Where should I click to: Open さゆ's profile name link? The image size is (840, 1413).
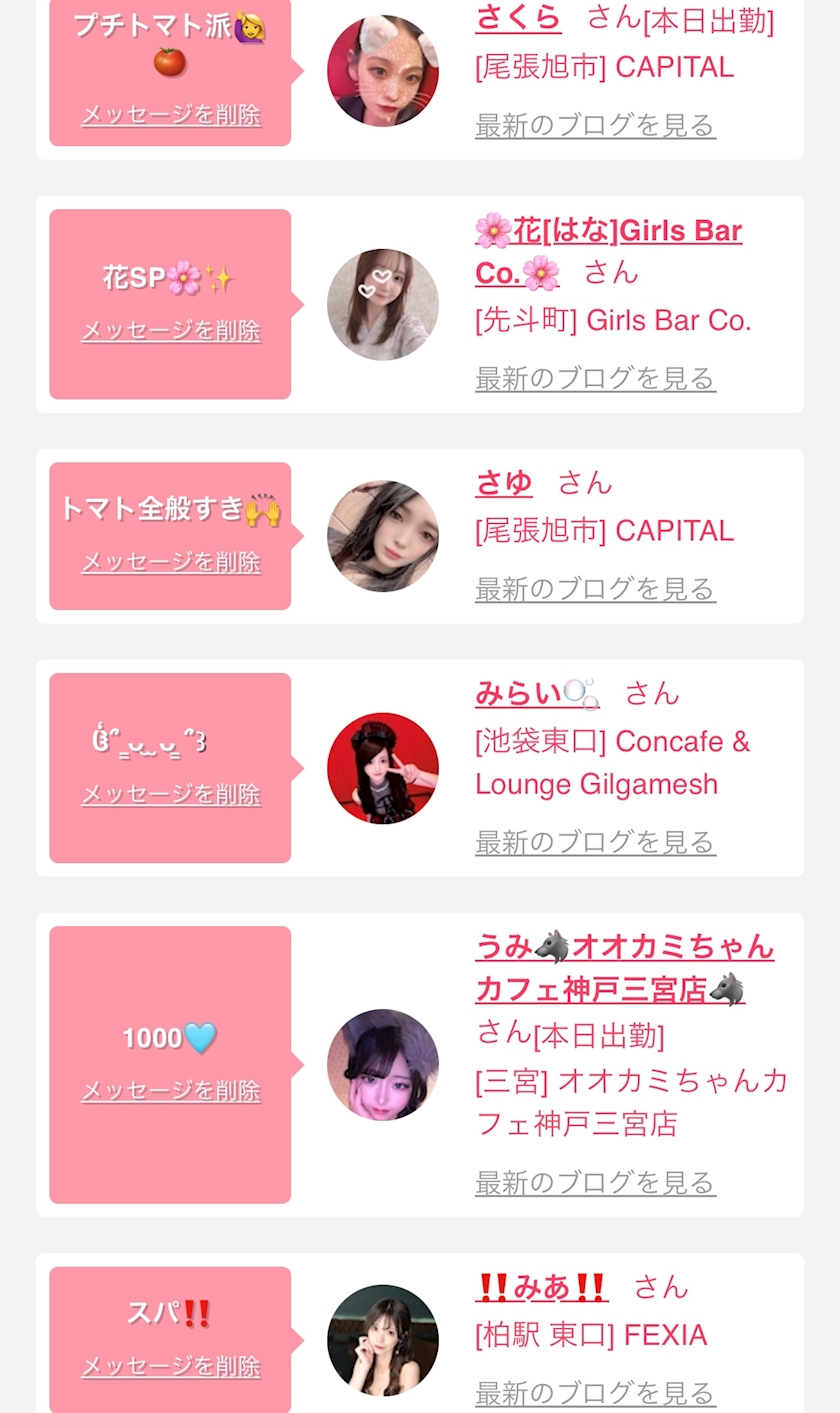pyautogui.click(x=504, y=483)
